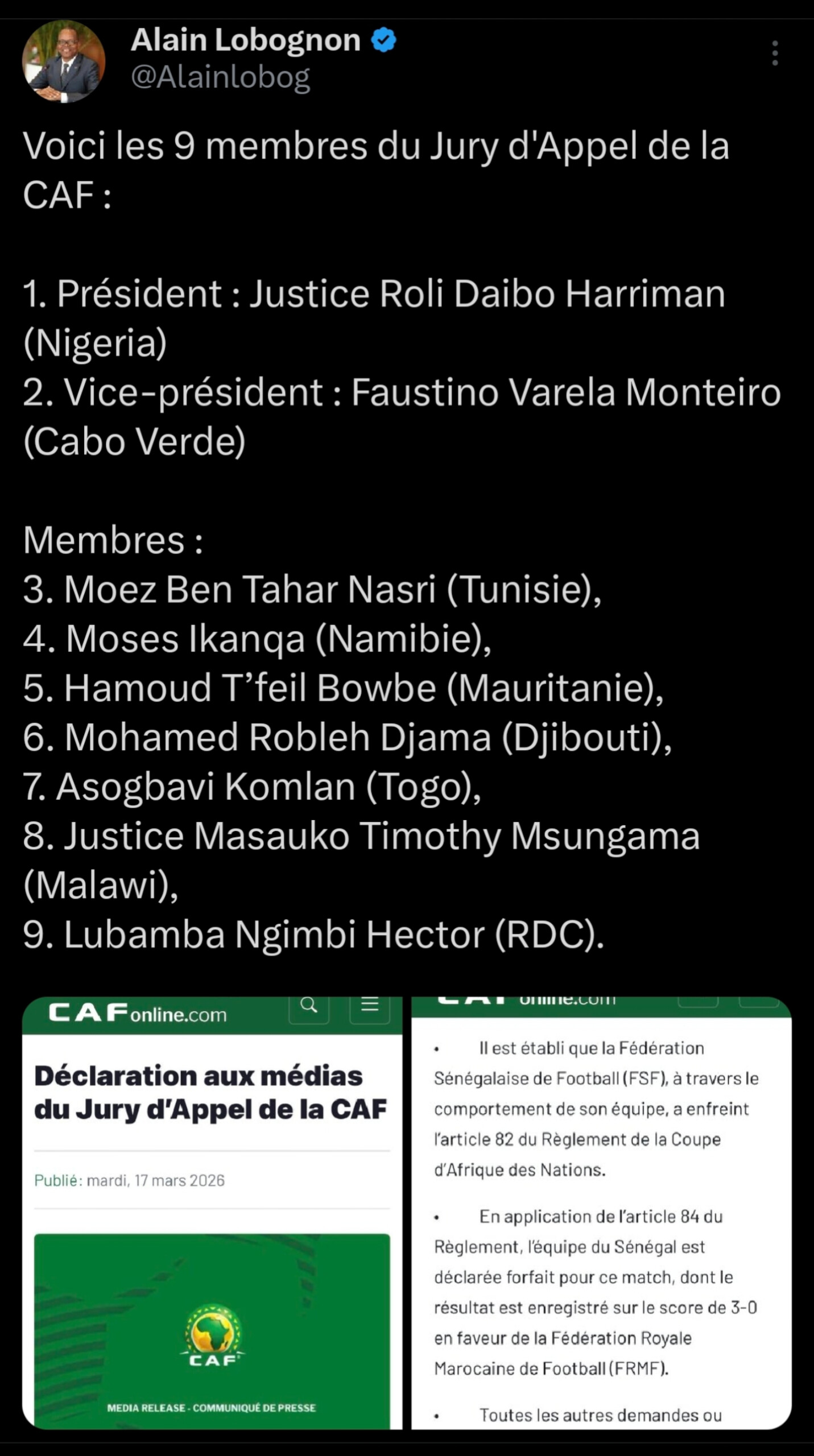The height and width of the screenshot is (1456, 814).
Task: Open the @Alainlobog profile handle
Action: tap(221, 77)
